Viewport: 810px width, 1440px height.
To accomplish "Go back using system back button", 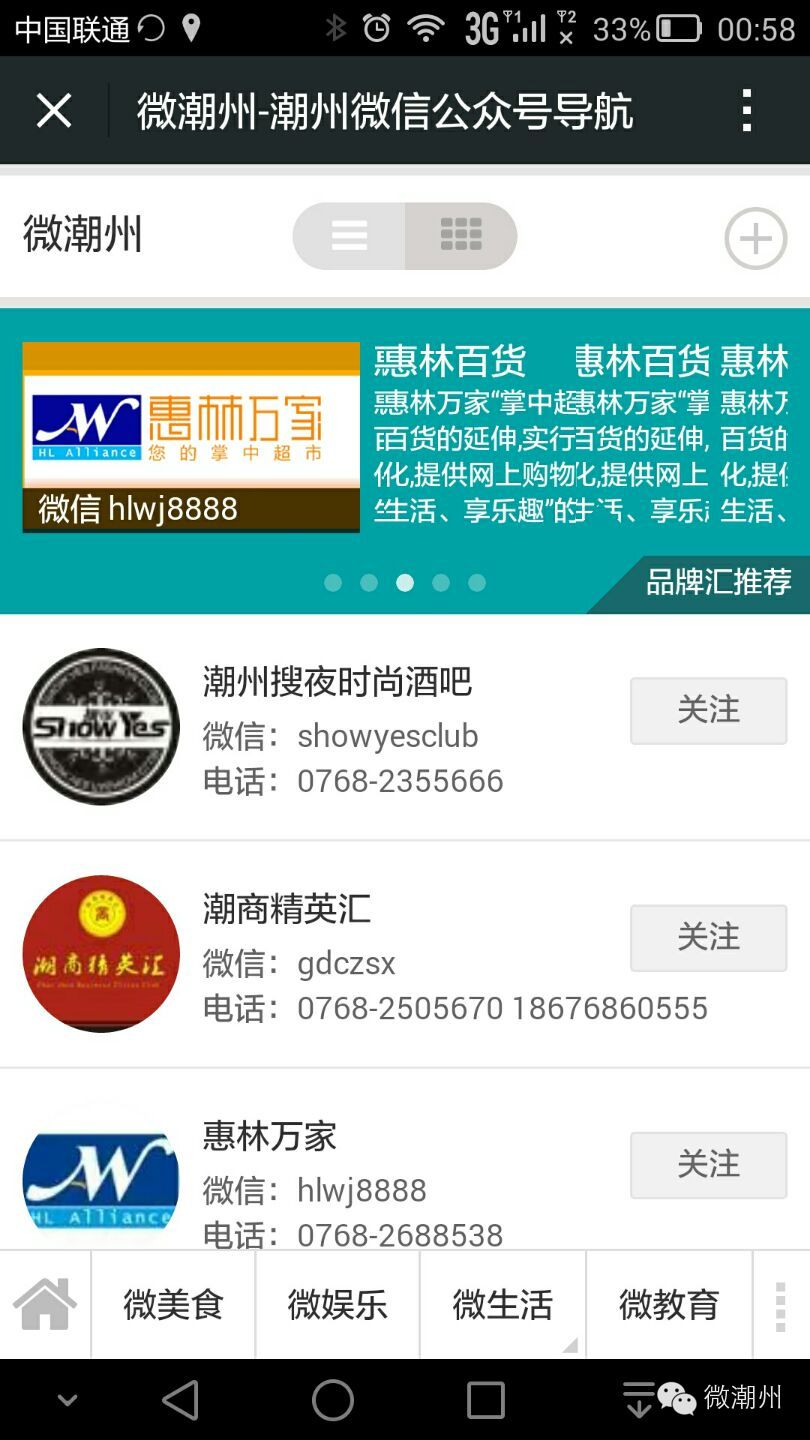I will click(x=181, y=1400).
